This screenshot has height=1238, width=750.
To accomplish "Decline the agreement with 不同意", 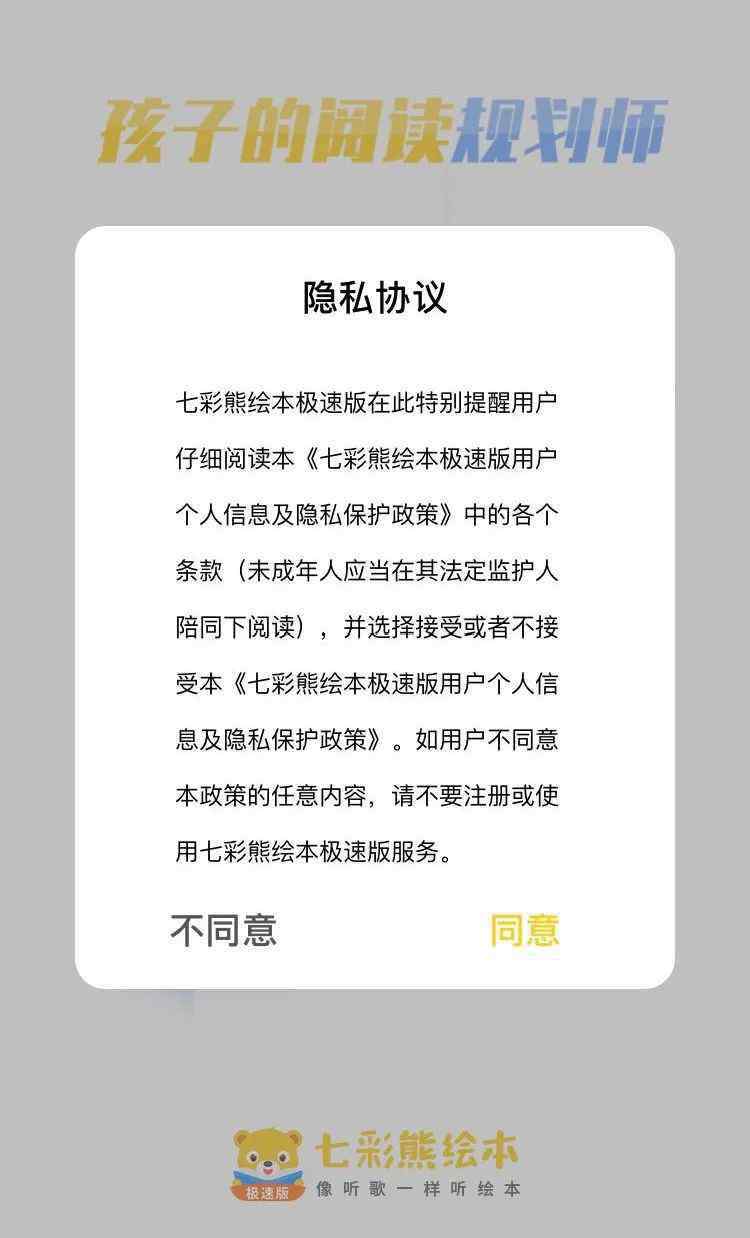I will tap(223, 930).
